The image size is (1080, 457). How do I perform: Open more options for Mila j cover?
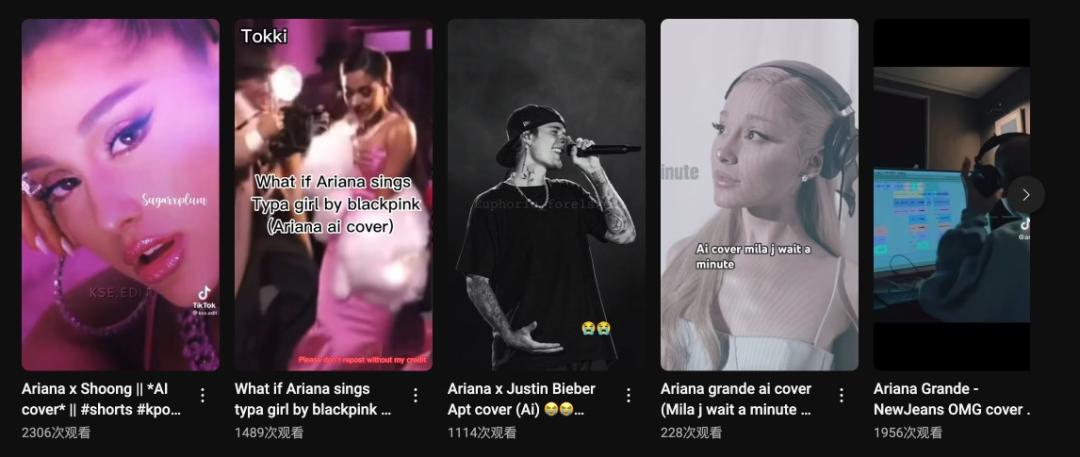842,395
